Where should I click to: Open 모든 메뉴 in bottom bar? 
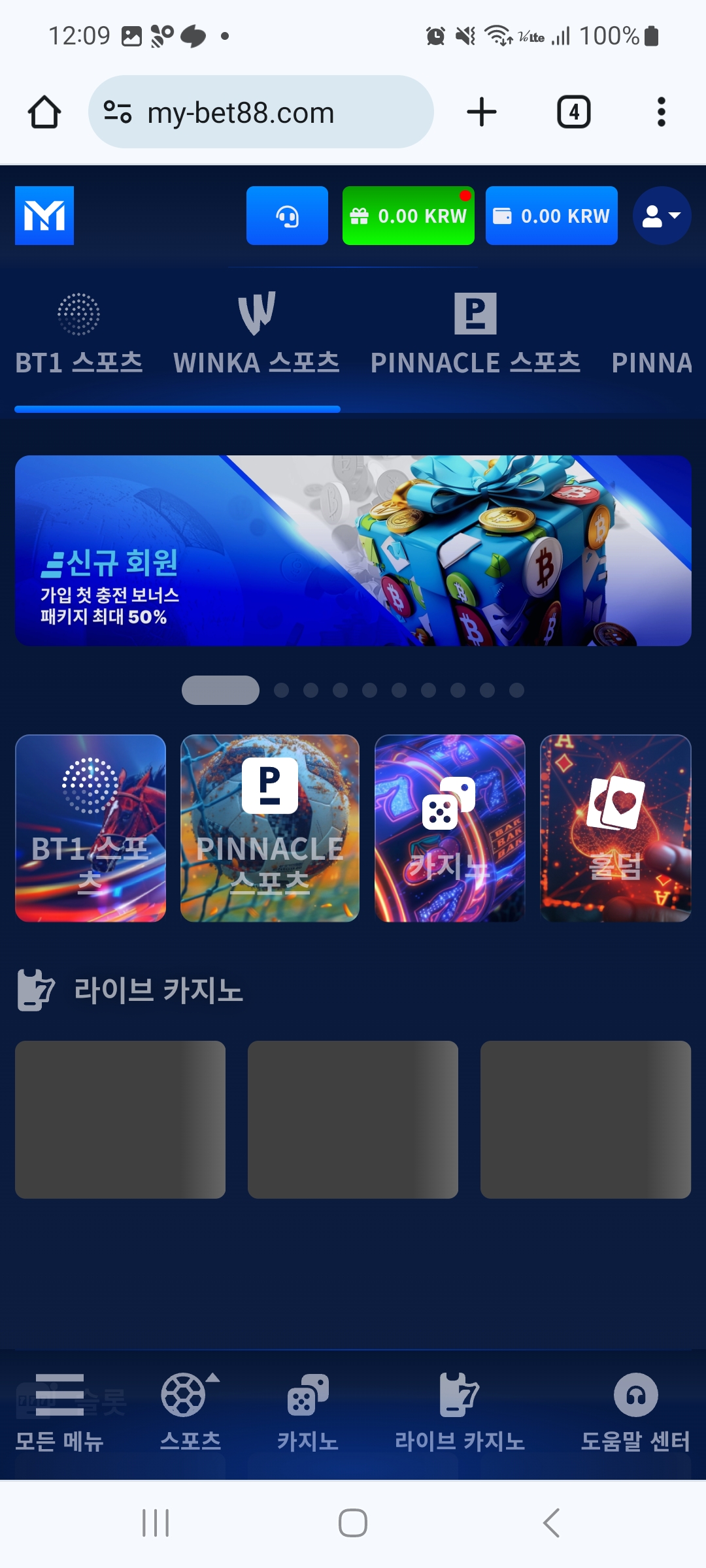pyautogui.click(x=59, y=1413)
